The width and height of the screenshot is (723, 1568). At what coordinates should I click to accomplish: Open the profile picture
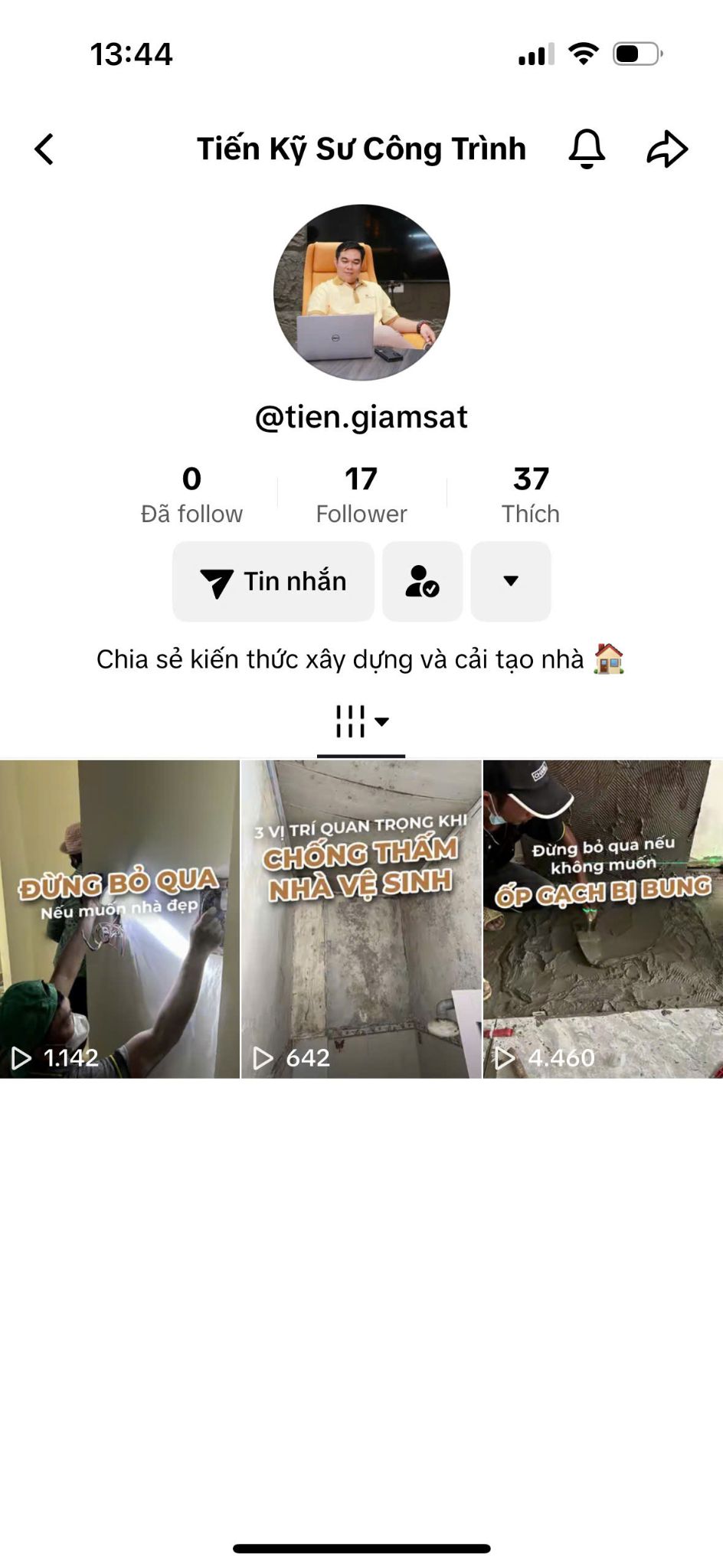pyautogui.click(x=361, y=292)
